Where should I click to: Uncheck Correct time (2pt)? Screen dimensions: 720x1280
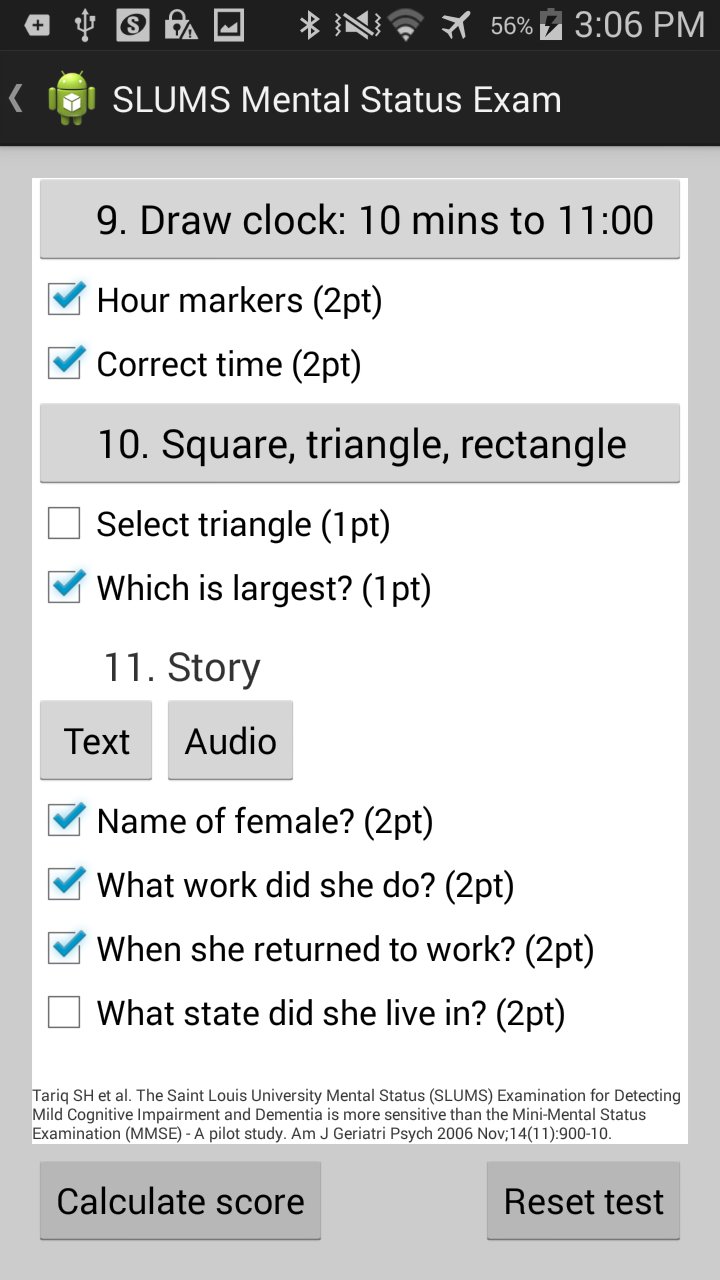tap(64, 363)
